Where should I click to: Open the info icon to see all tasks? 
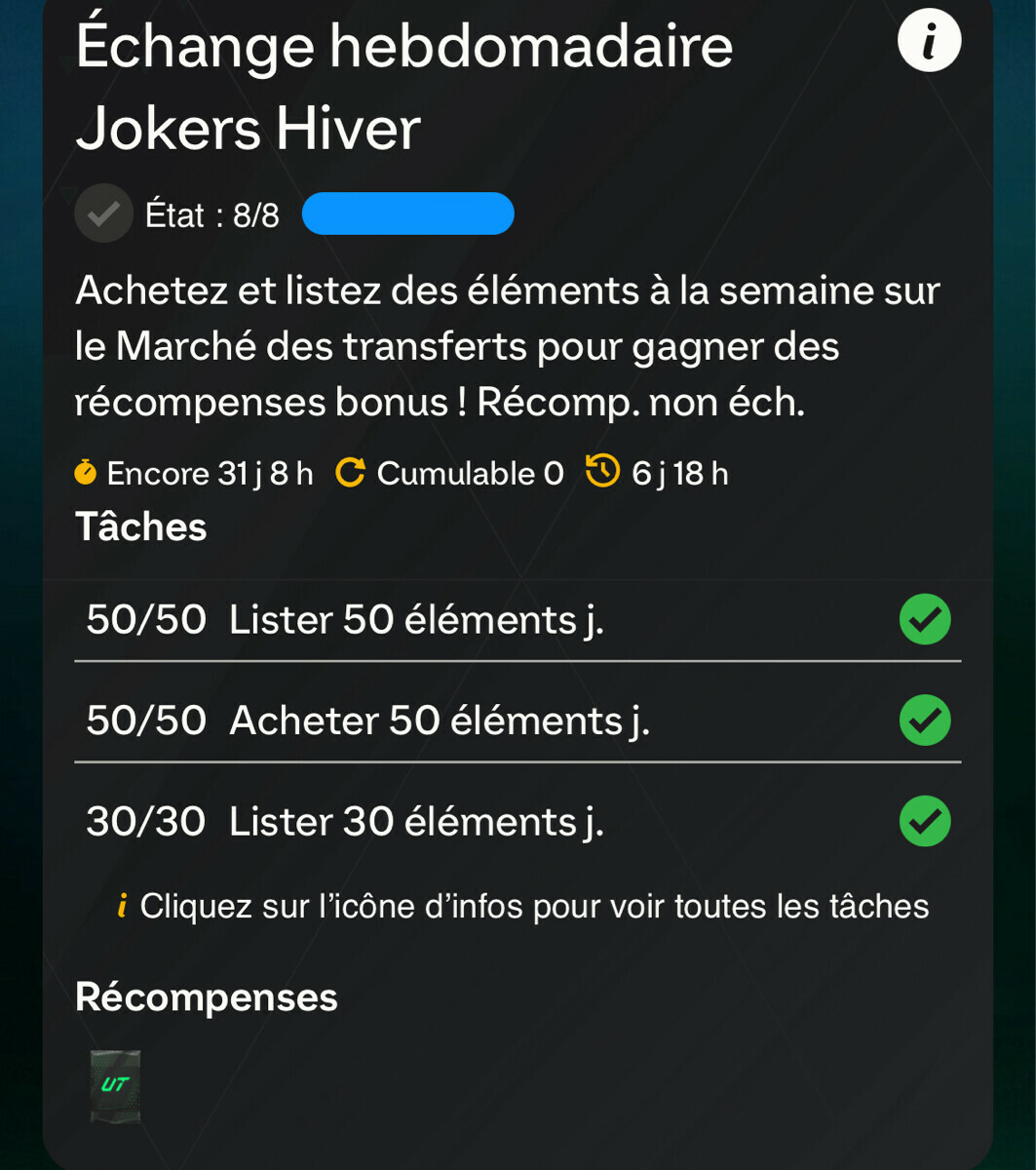929,42
